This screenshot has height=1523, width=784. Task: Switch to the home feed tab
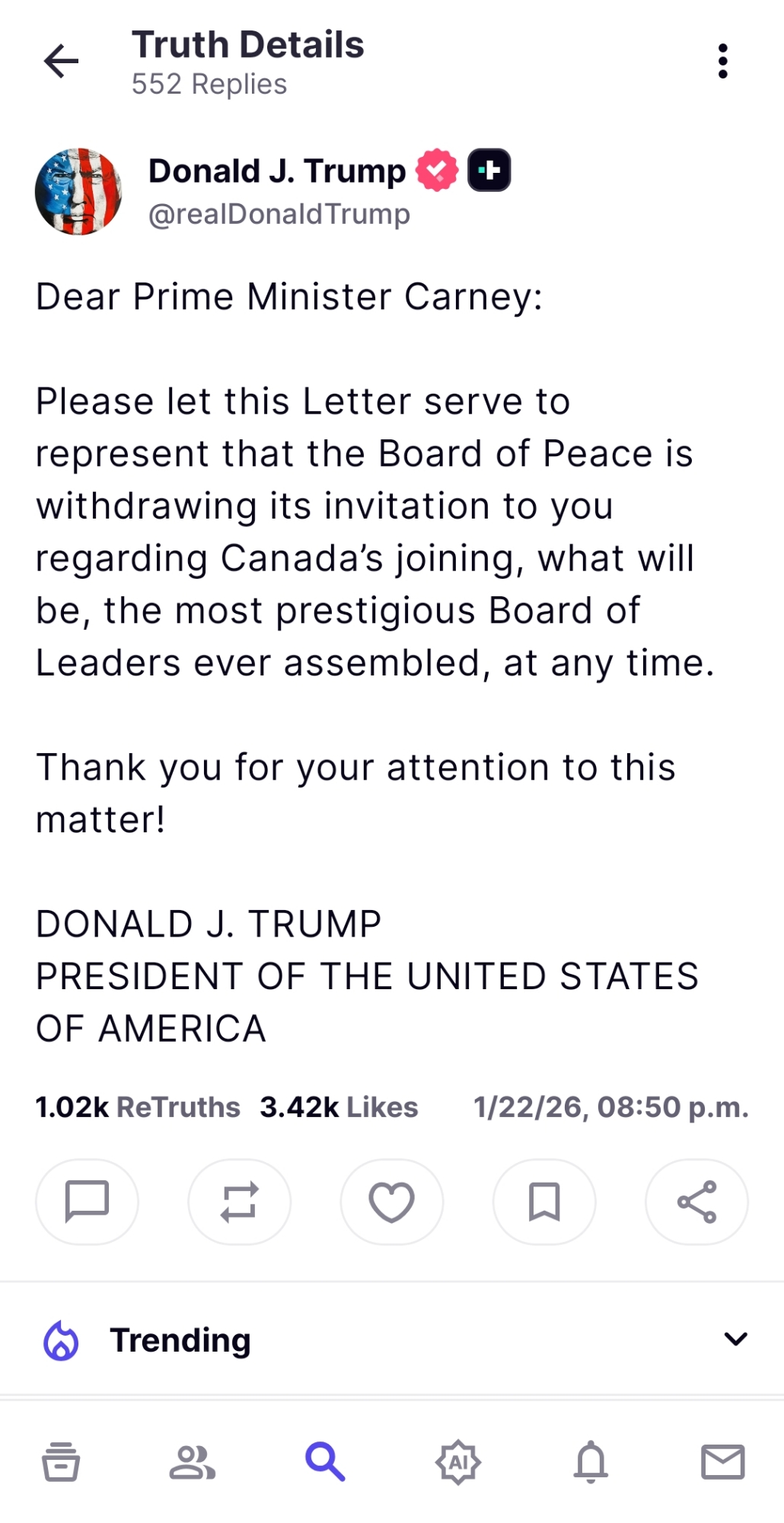pyautogui.click(x=61, y=1461)
